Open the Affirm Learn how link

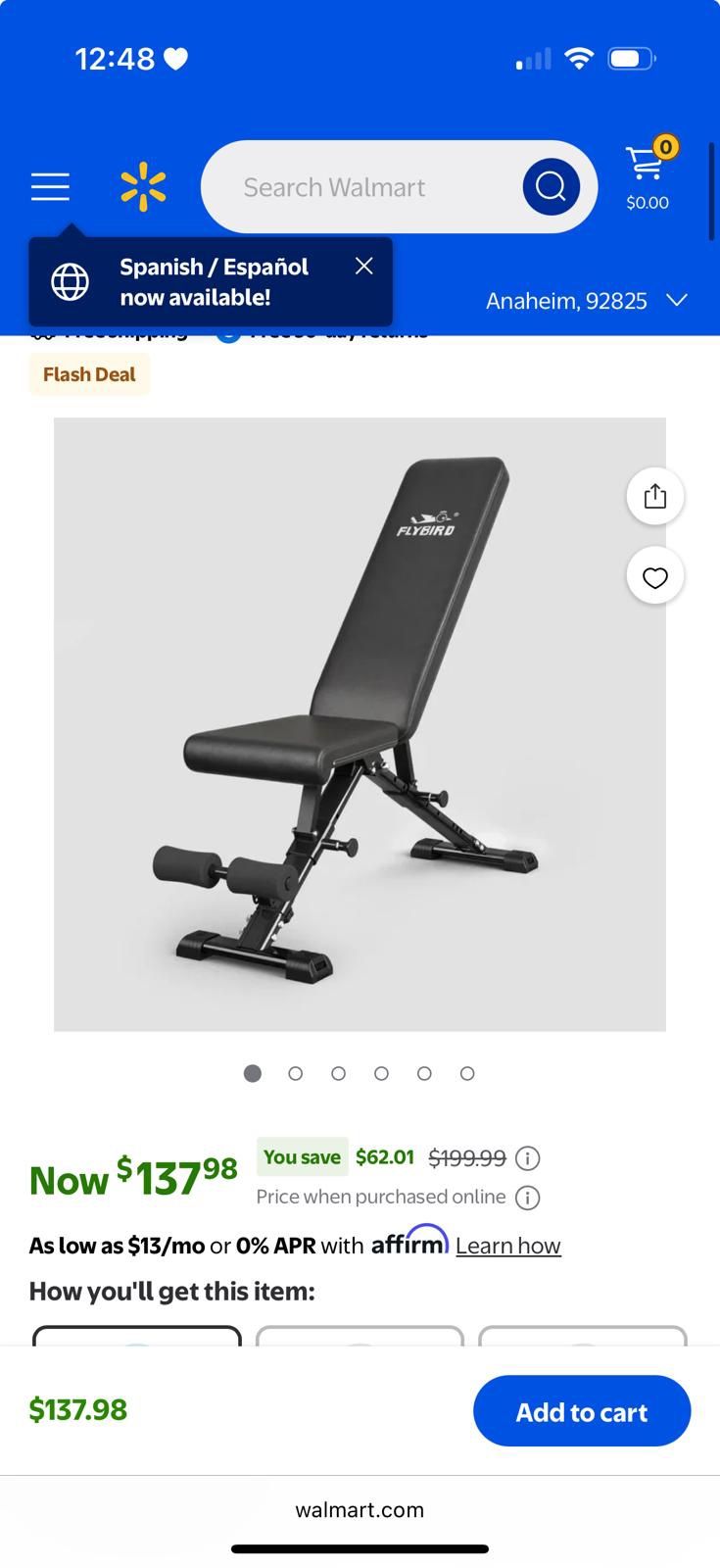click(507, 1246)
